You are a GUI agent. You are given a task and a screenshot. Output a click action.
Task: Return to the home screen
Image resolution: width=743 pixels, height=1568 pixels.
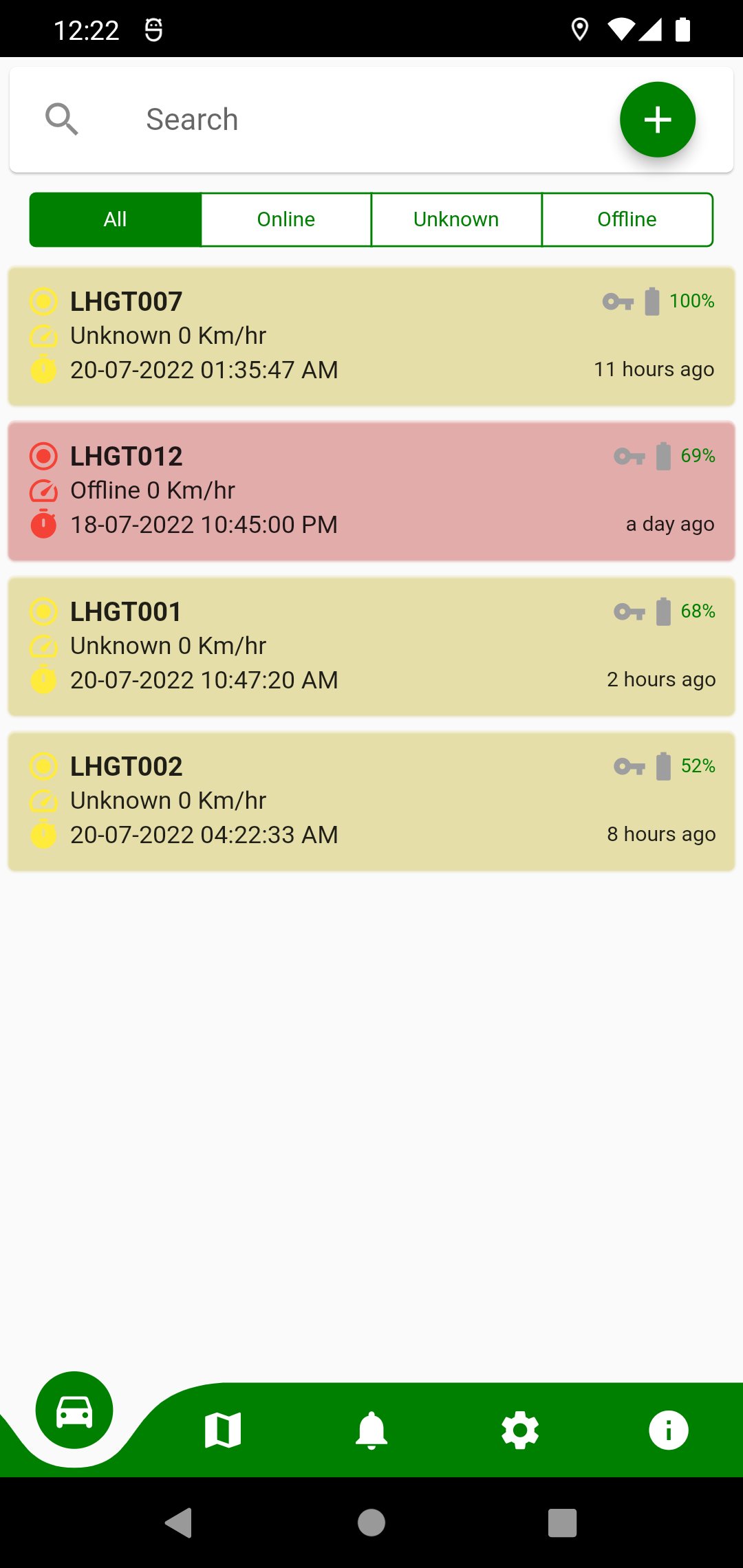coord(371,1523)
